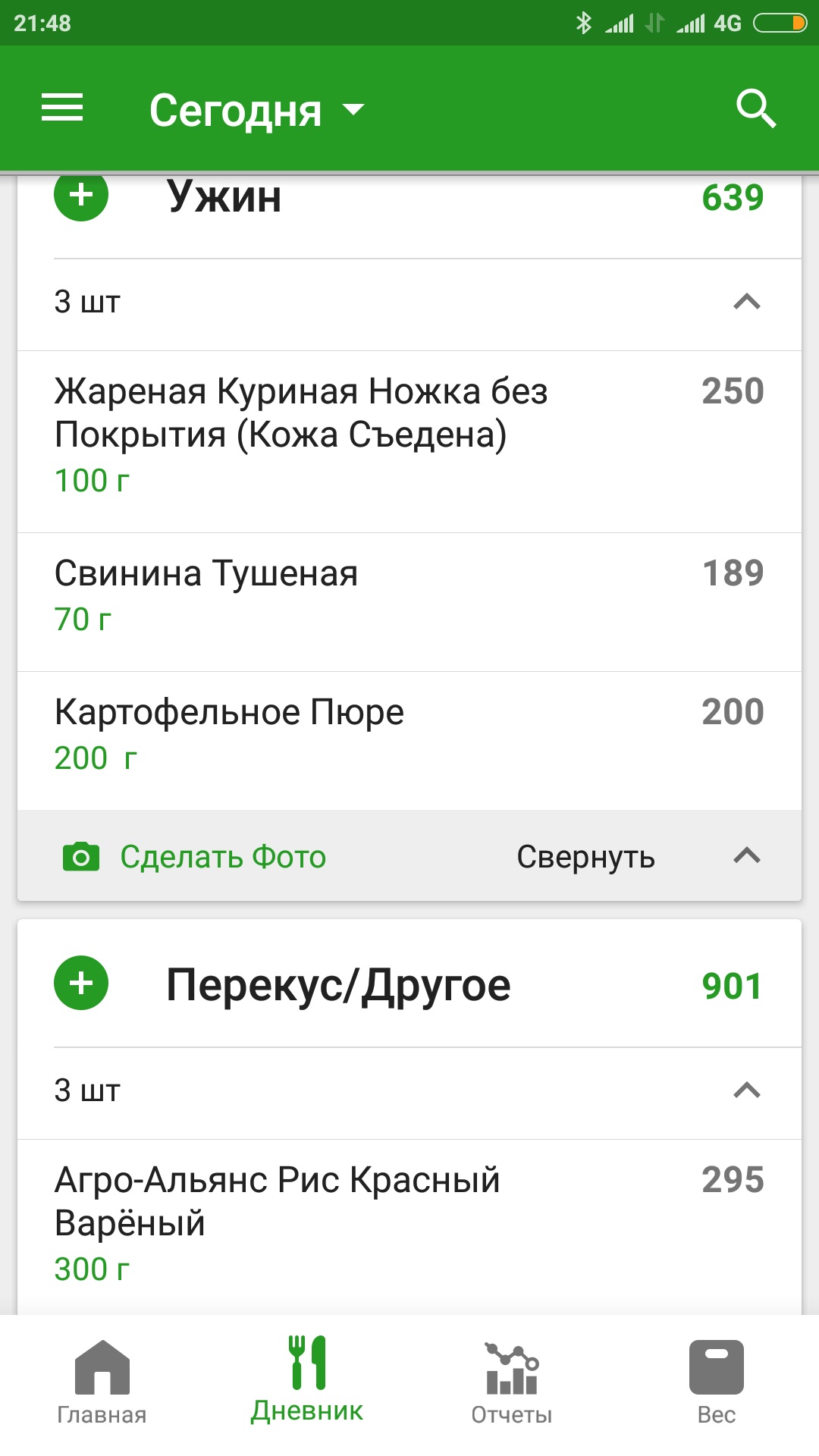Switch to the Главная tab
This screenshot has height=1456, width=819.
[102, 1382]
